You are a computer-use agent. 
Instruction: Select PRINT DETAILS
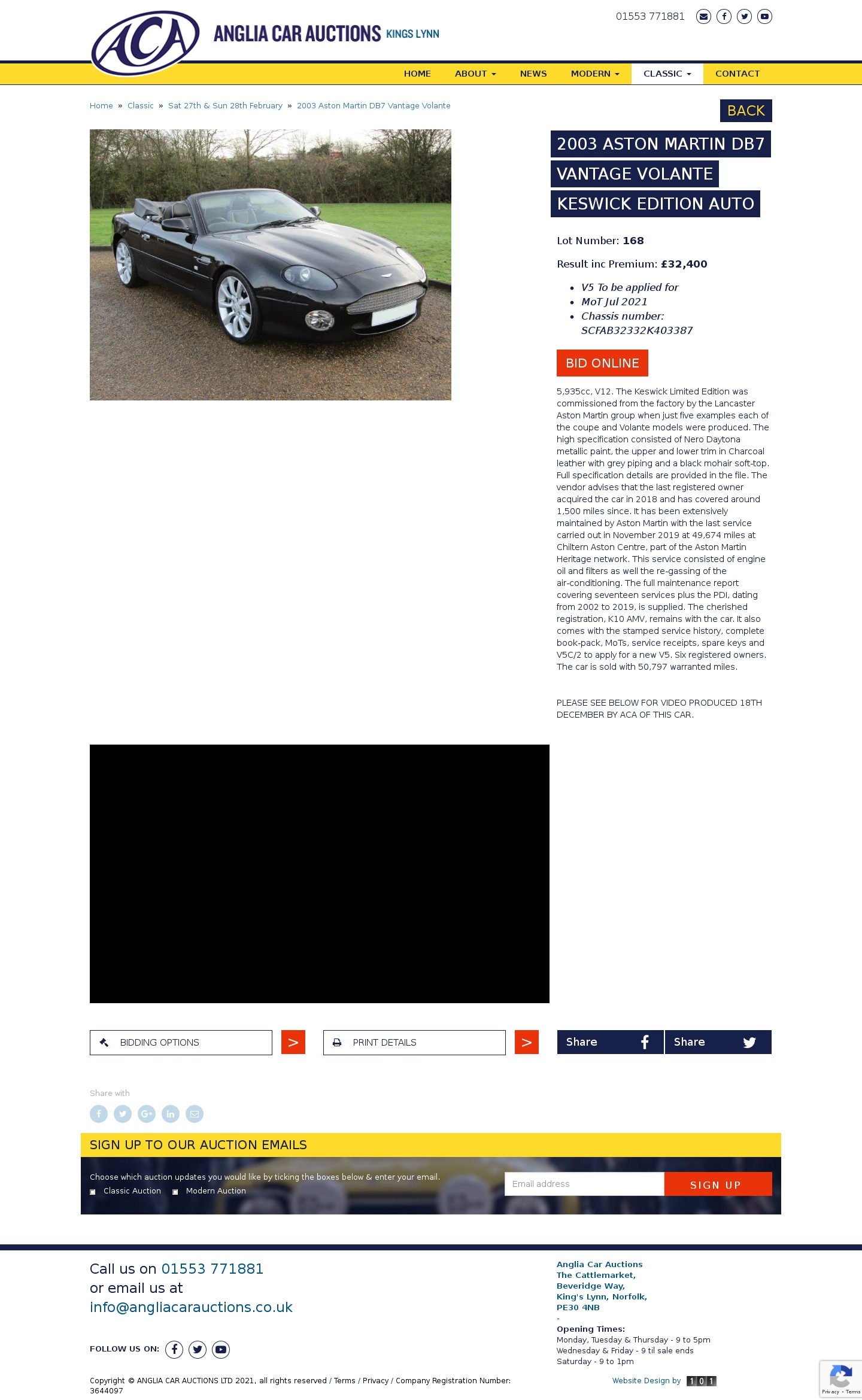point(414,1043)
